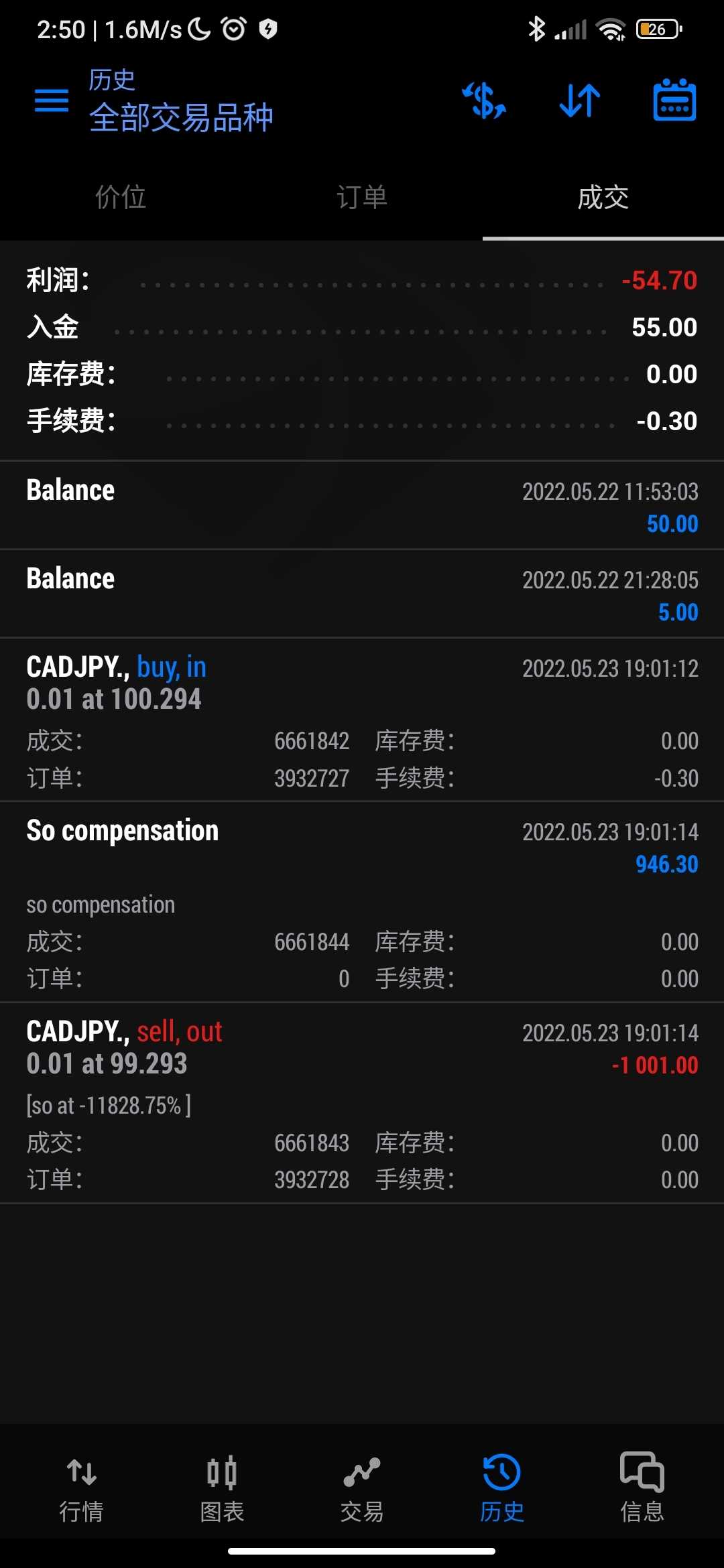Open the Balance entry of 50.00

[x=362, y=505]
